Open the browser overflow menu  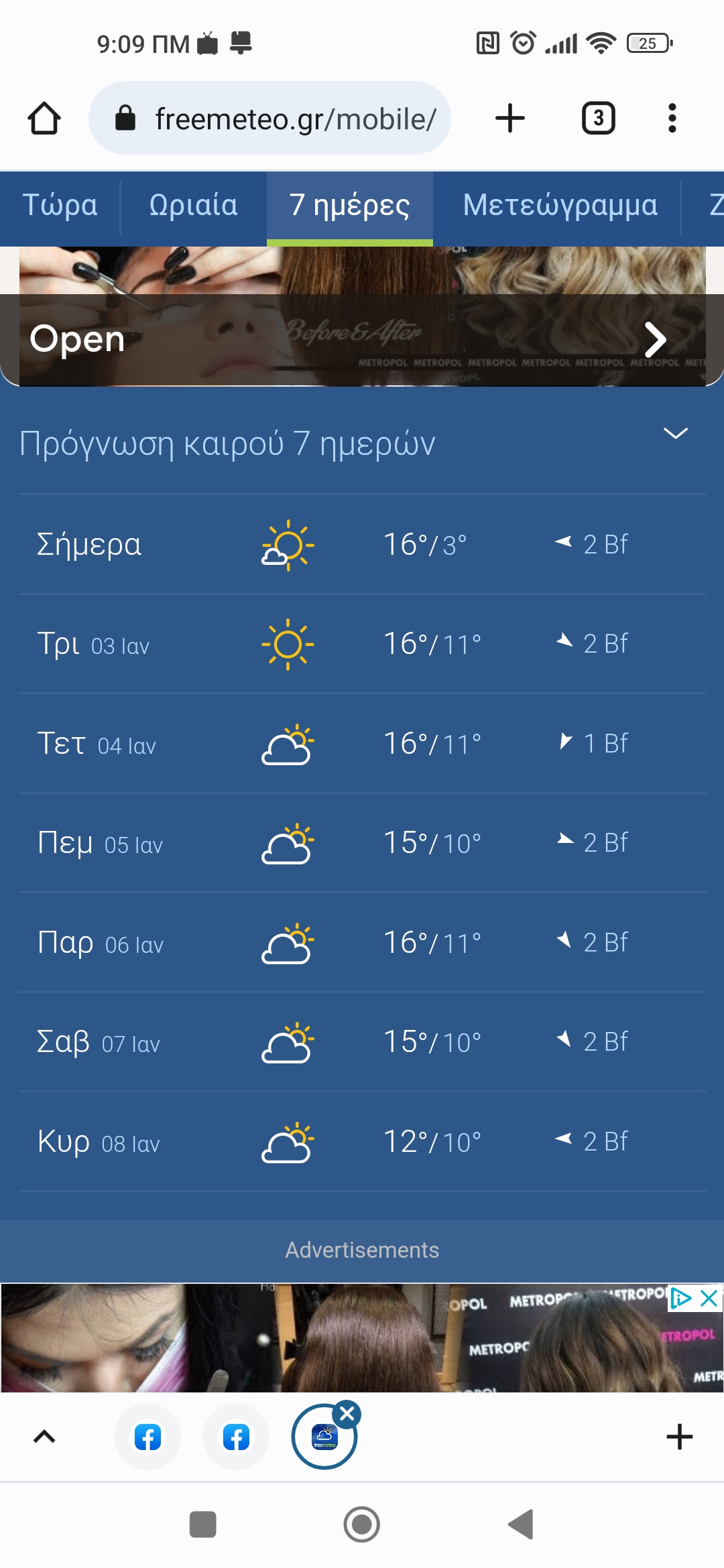coord(672,119)
